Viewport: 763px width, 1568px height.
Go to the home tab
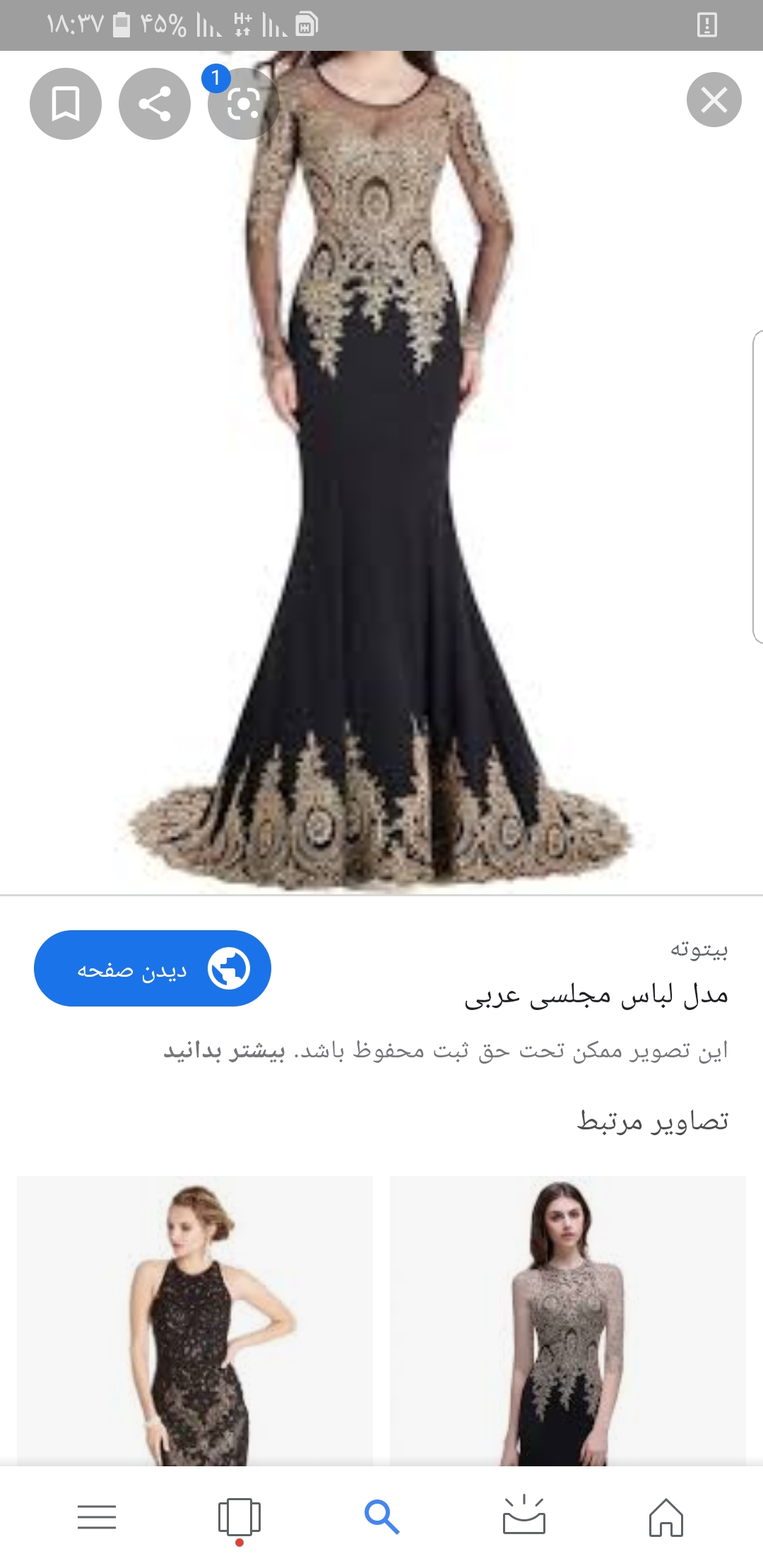[666, 1516]
